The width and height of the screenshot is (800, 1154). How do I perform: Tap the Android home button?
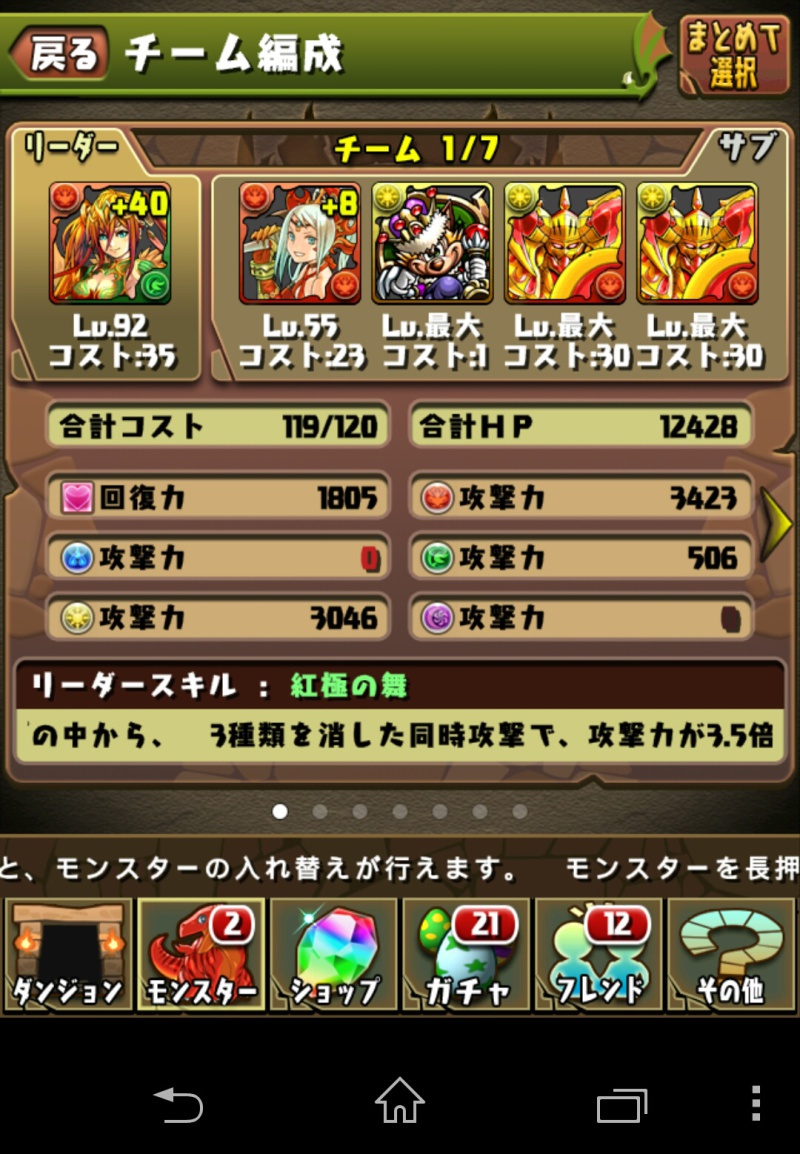point(400,1103)
